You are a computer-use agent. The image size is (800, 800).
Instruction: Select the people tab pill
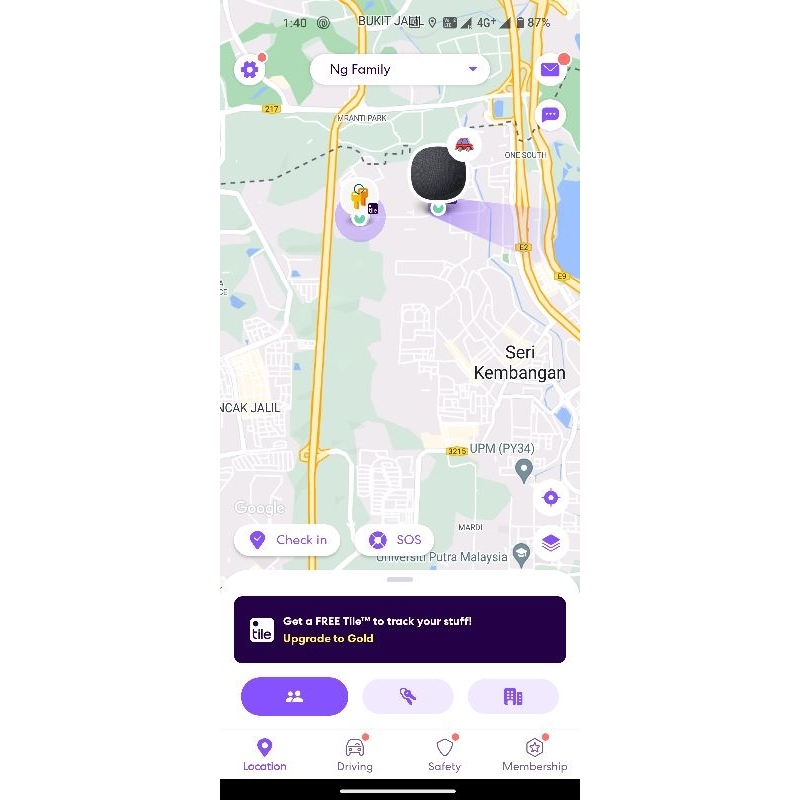tap(294, 696)
